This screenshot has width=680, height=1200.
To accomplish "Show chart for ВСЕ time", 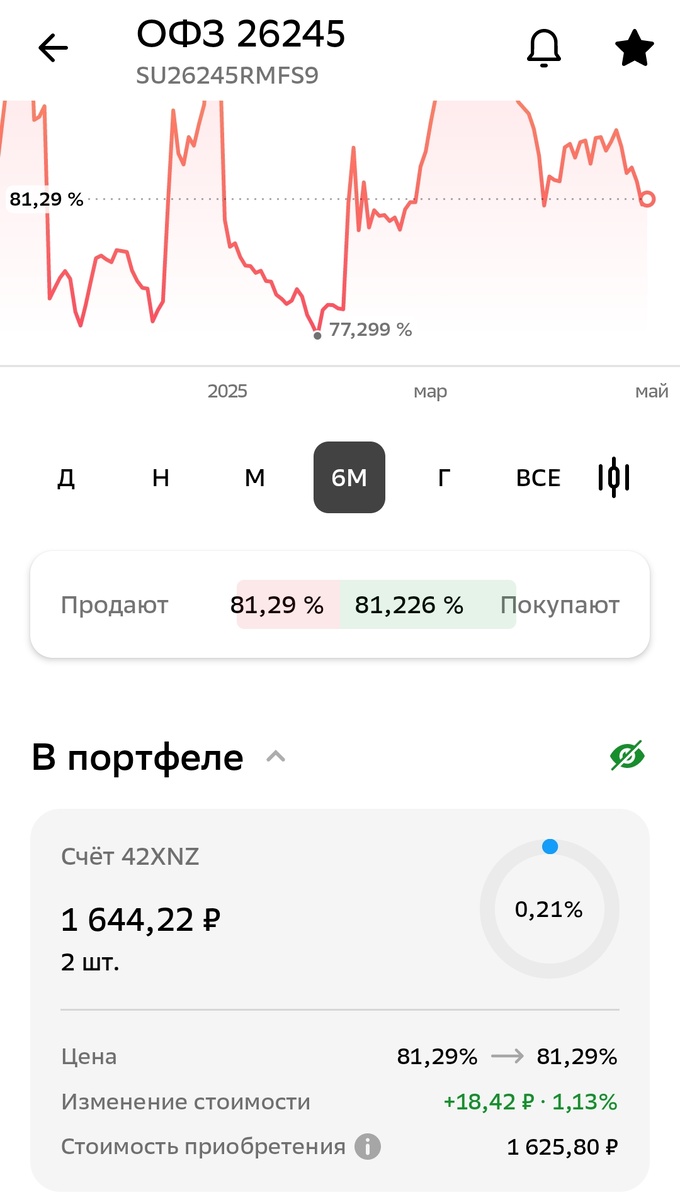I will pos(538,478).
